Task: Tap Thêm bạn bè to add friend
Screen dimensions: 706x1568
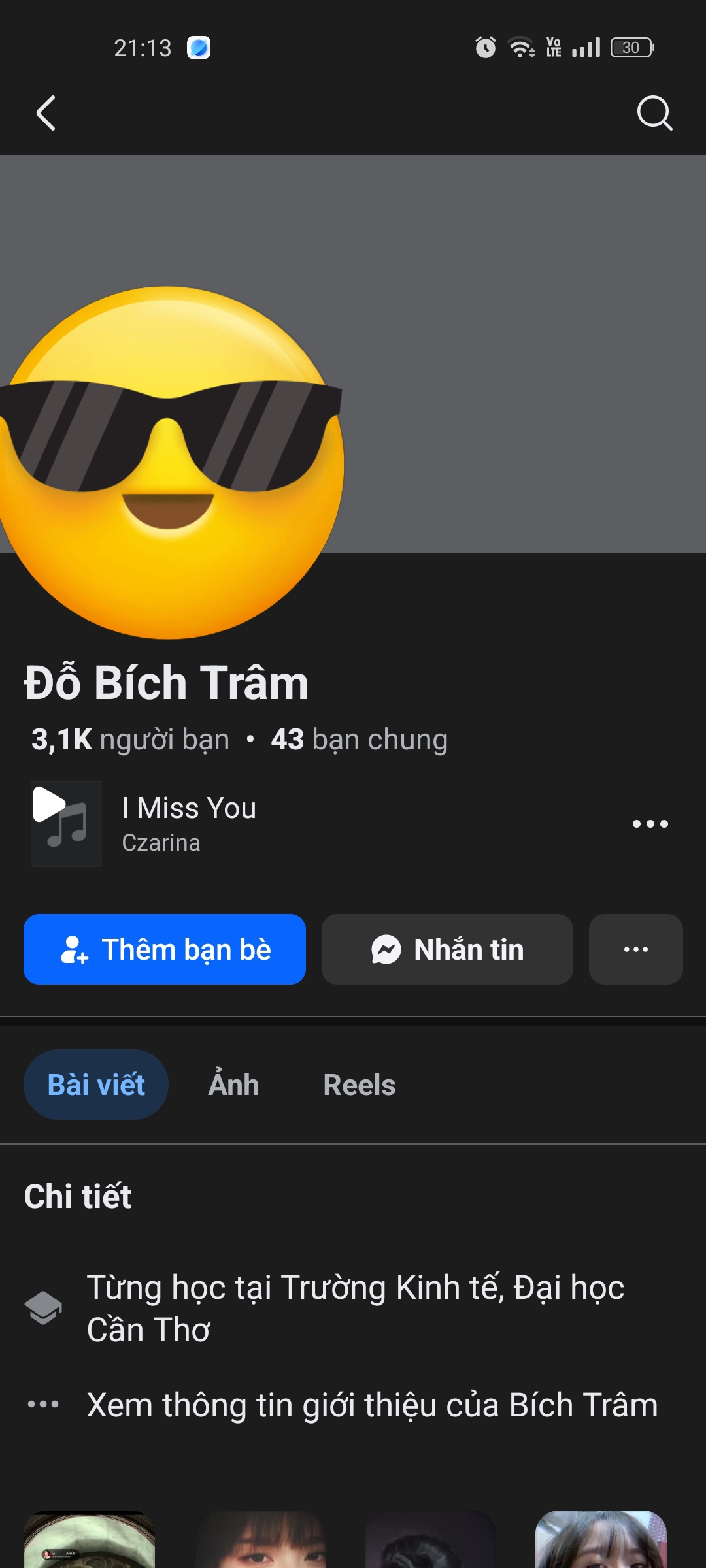Action: tap(165, 949)
